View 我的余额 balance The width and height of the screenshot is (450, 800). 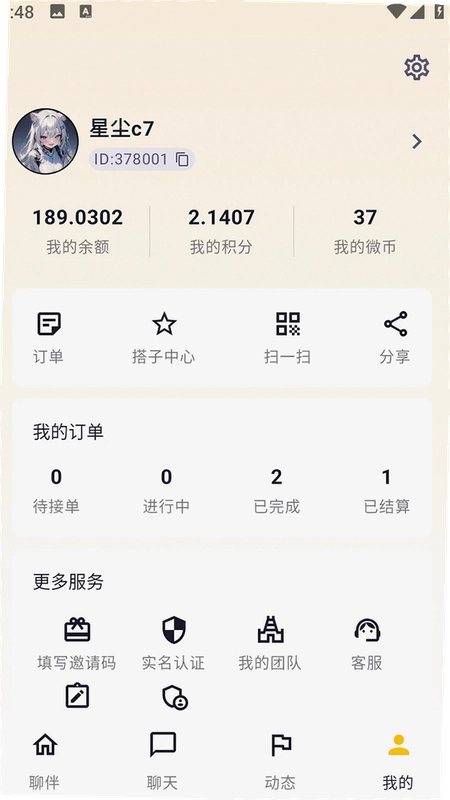78,231
